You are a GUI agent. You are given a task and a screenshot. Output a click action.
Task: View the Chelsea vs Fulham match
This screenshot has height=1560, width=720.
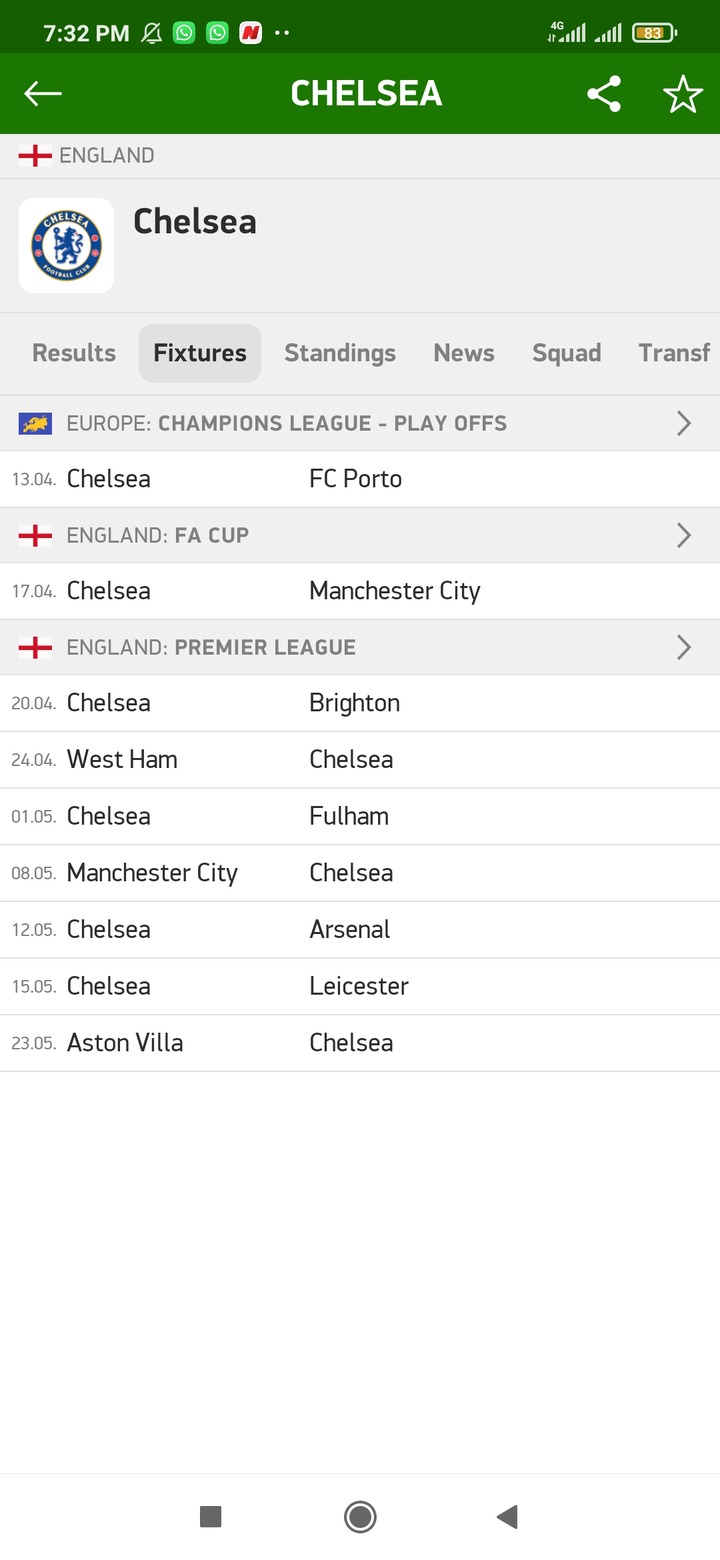pos(360,816)
